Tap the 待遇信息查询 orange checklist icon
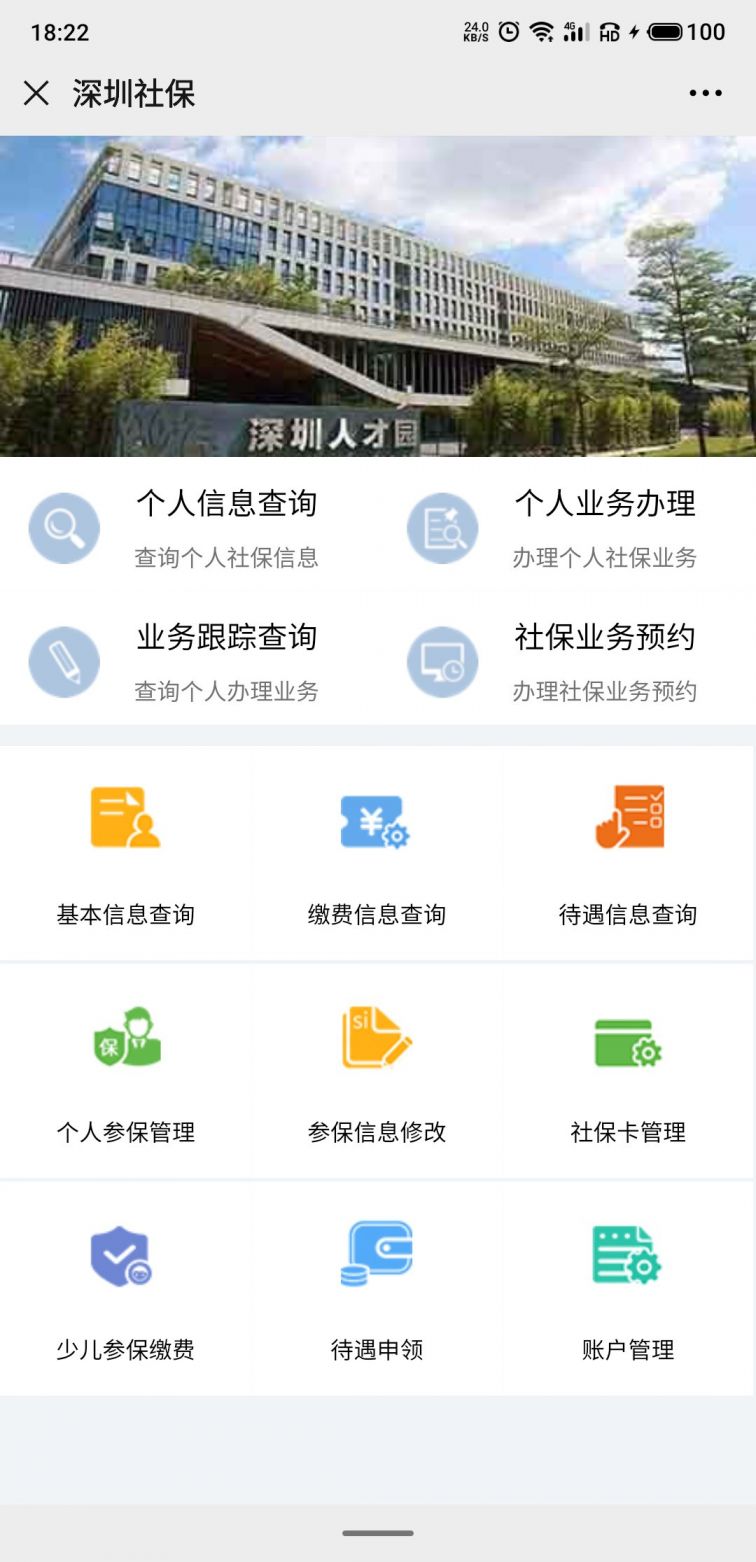This screenshot has height=1562, width=756. pyautogui.click(x=630, y=818)
